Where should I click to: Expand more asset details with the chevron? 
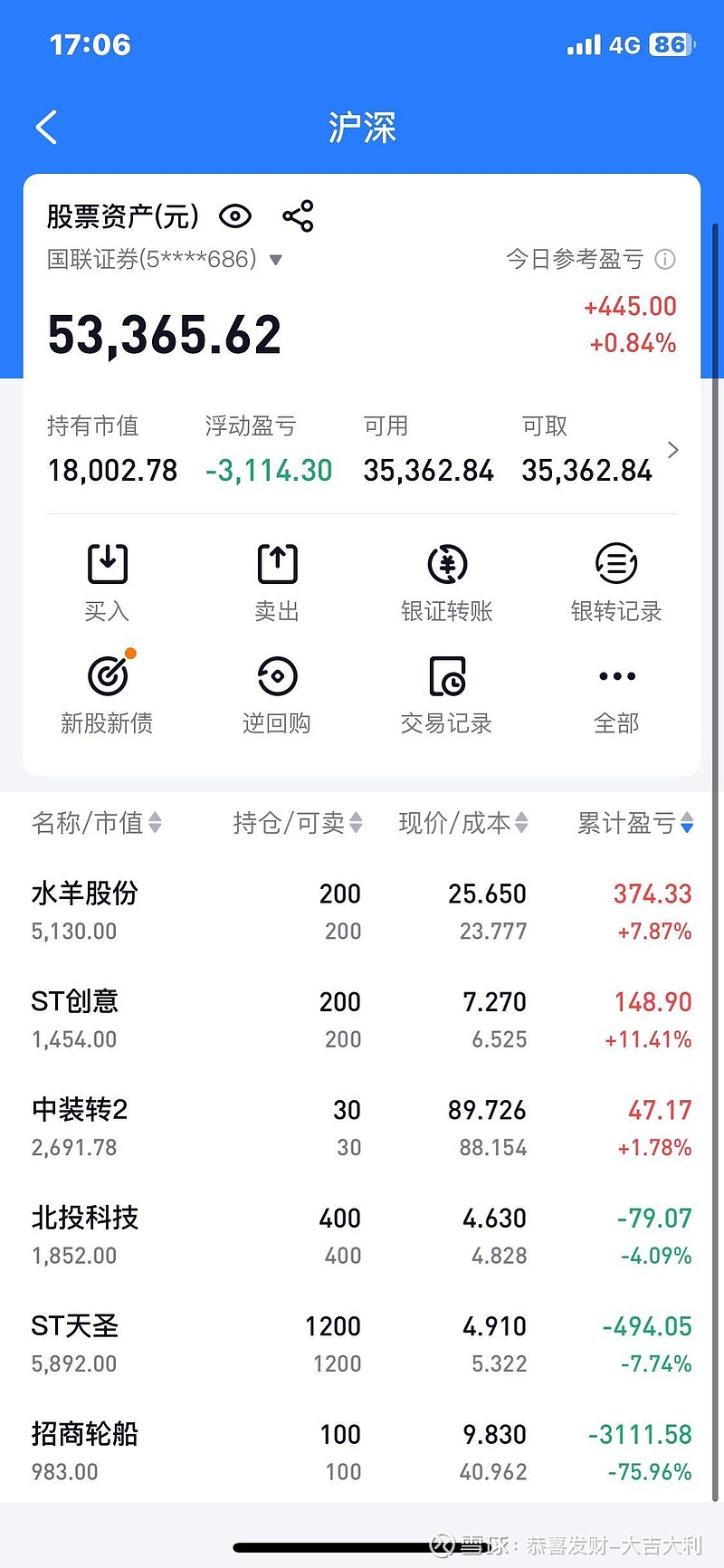point(672,450)
